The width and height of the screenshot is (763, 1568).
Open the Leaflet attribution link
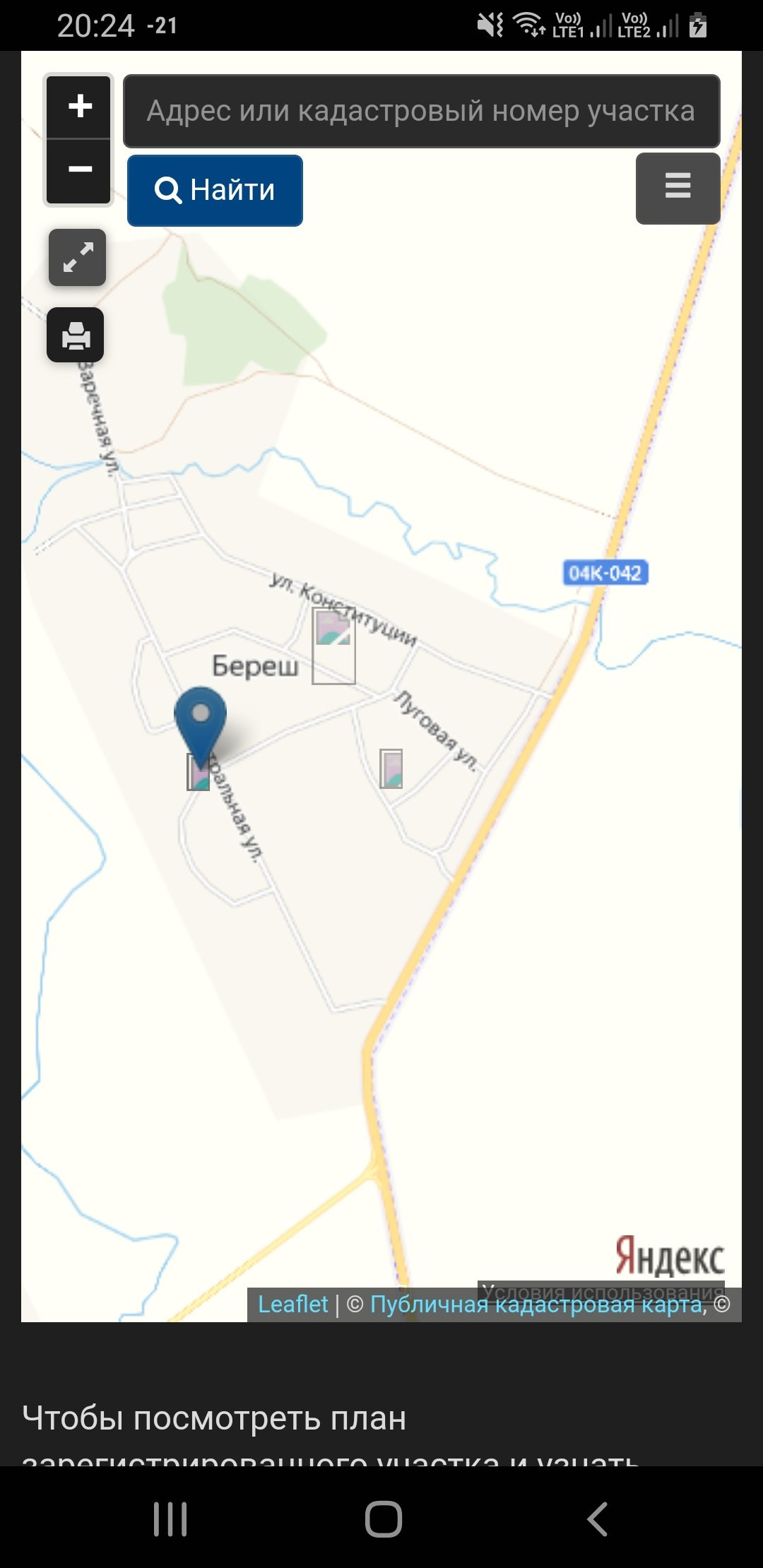click(292, 1304)
